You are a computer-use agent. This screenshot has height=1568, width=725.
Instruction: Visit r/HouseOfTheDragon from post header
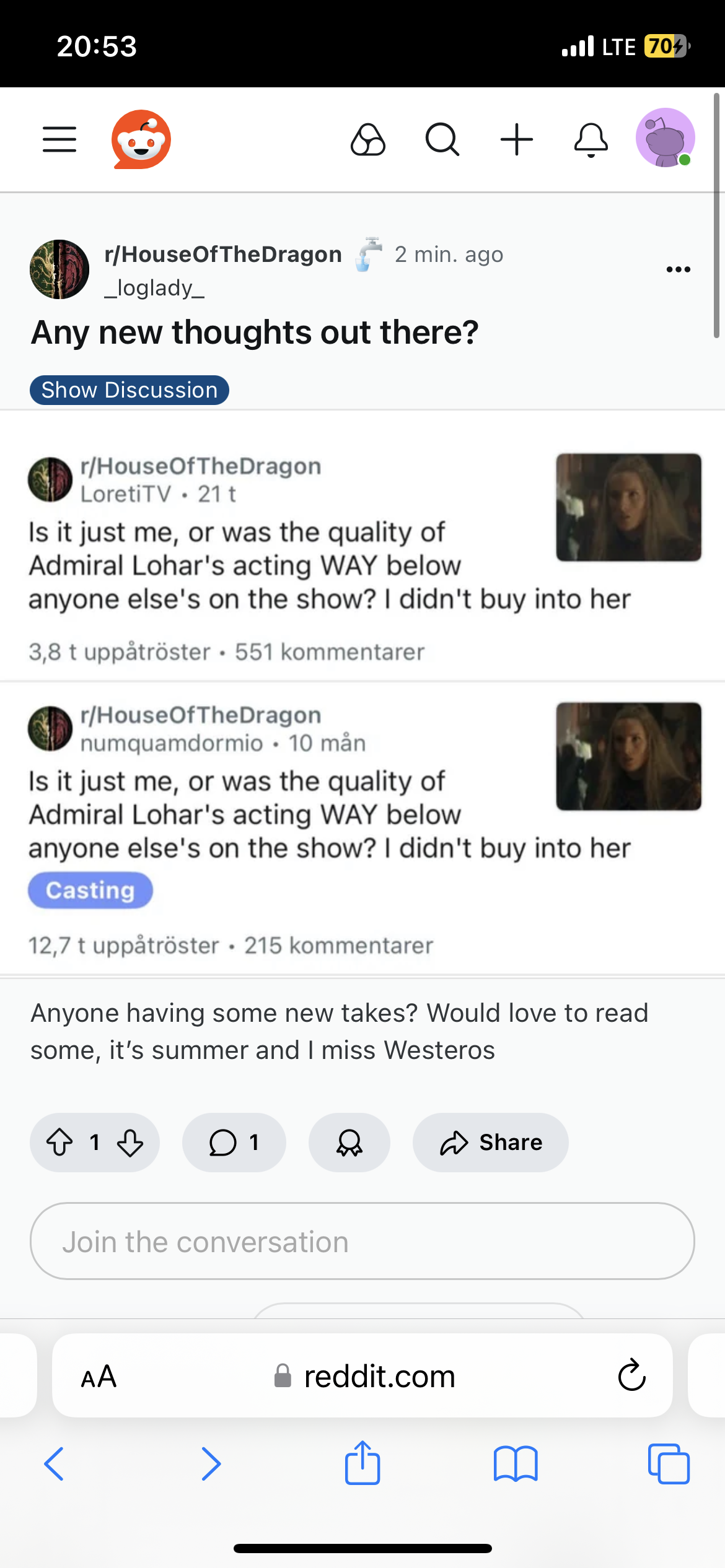223,255
